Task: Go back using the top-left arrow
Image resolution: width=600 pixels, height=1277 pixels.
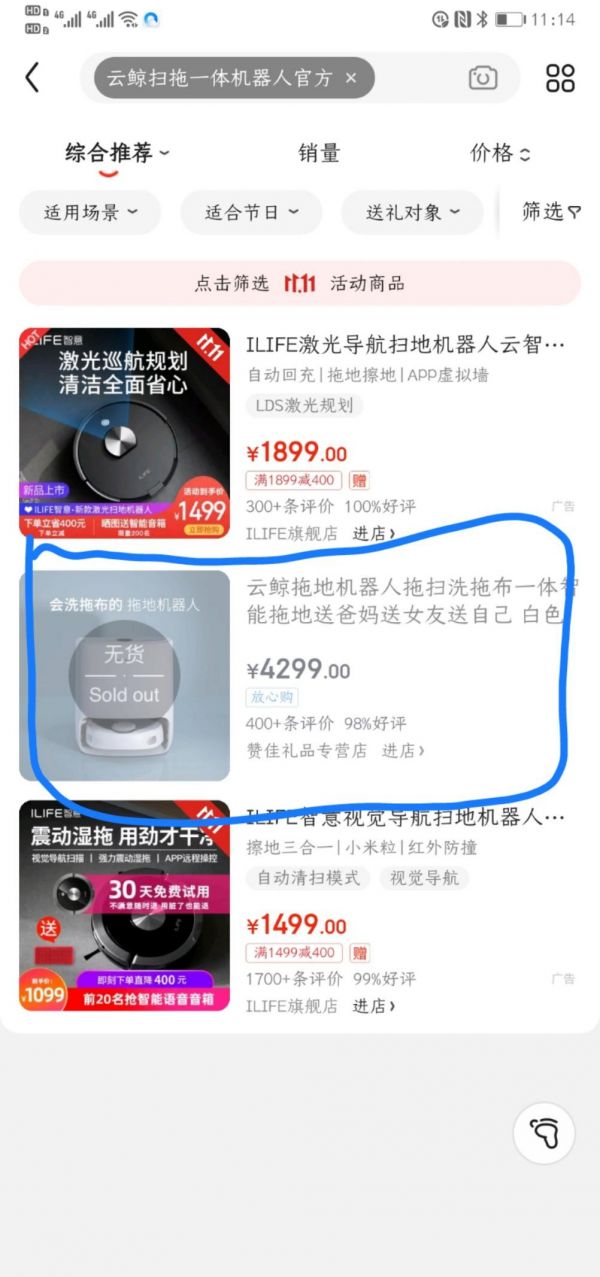Action: click(x=33, y=78)
